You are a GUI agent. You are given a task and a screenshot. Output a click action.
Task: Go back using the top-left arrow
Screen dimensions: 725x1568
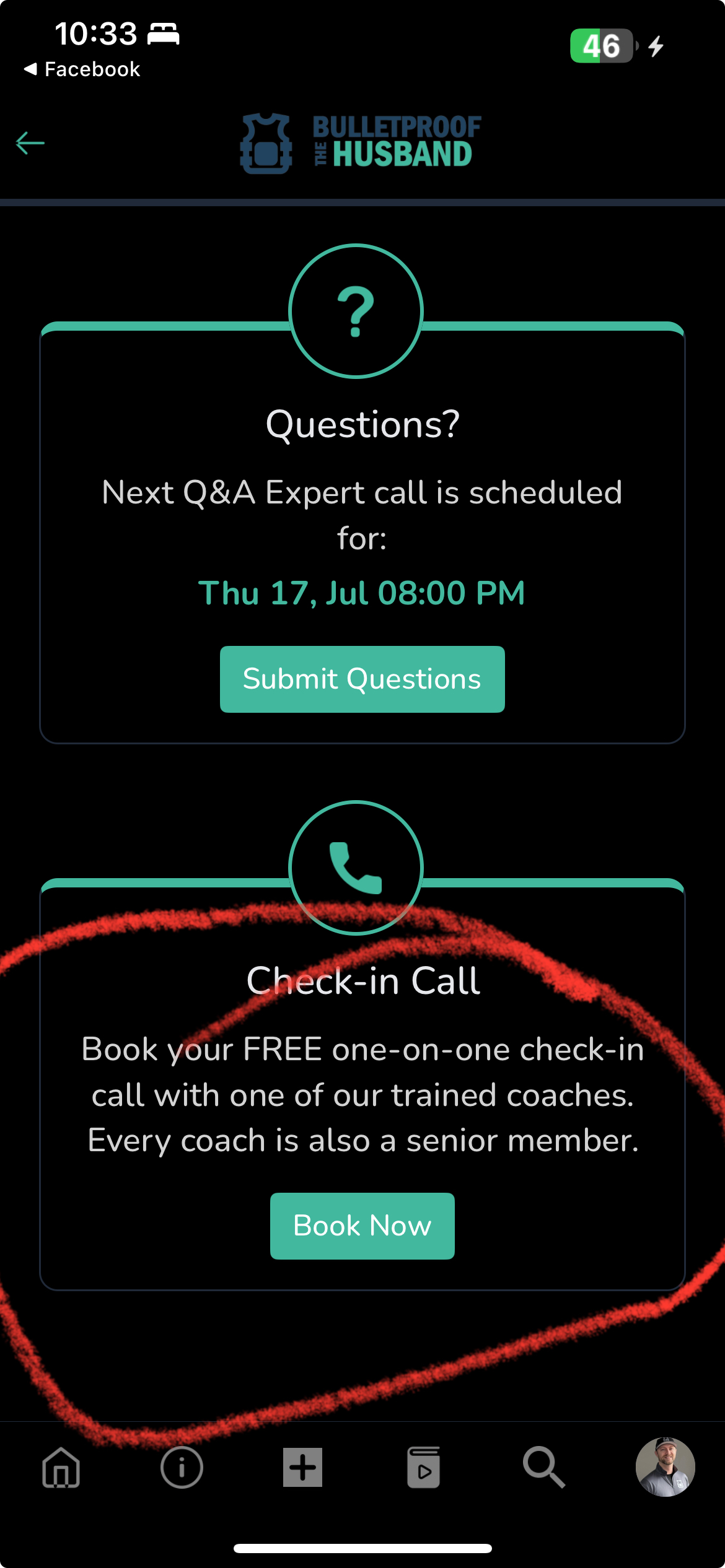click(30, 143)
